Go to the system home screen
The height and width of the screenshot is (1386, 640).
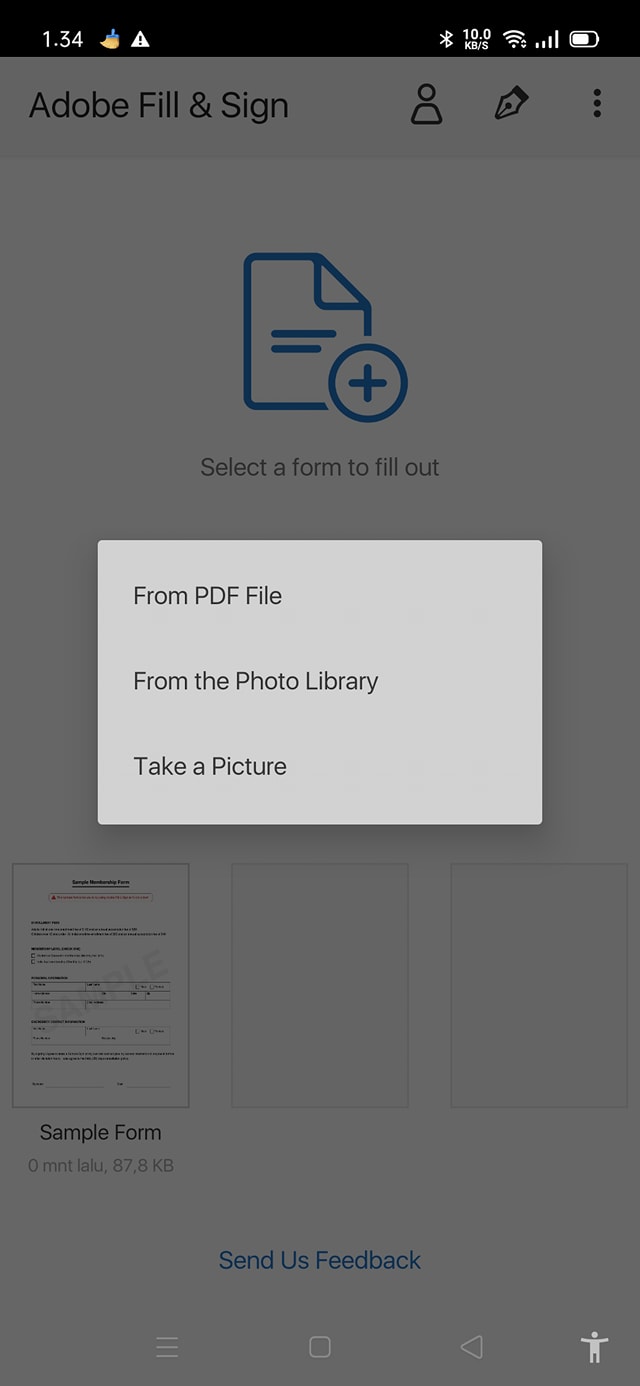[320, 1347]
